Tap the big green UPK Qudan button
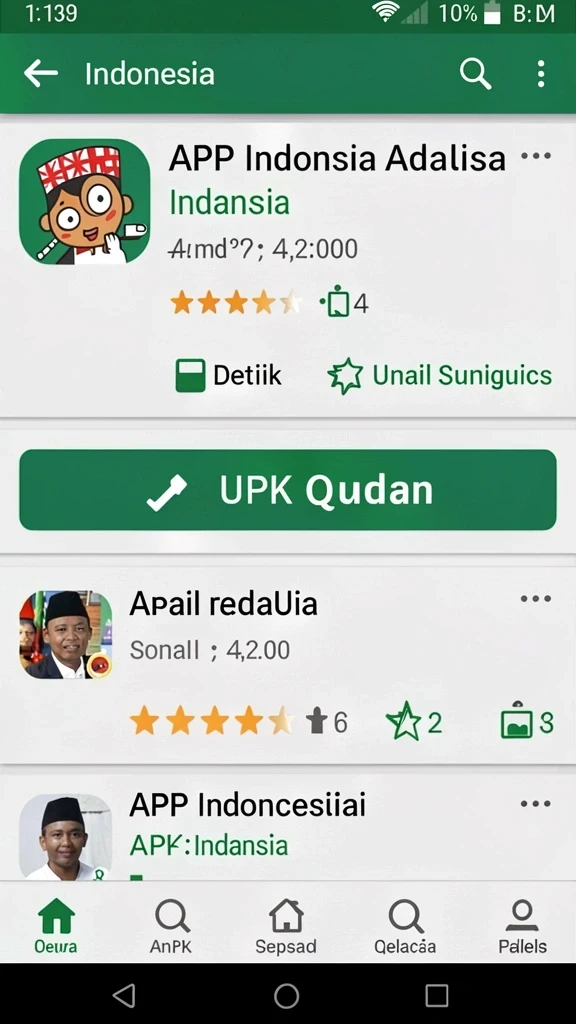This screenshot has height=1024, width=576. [288, 490]
